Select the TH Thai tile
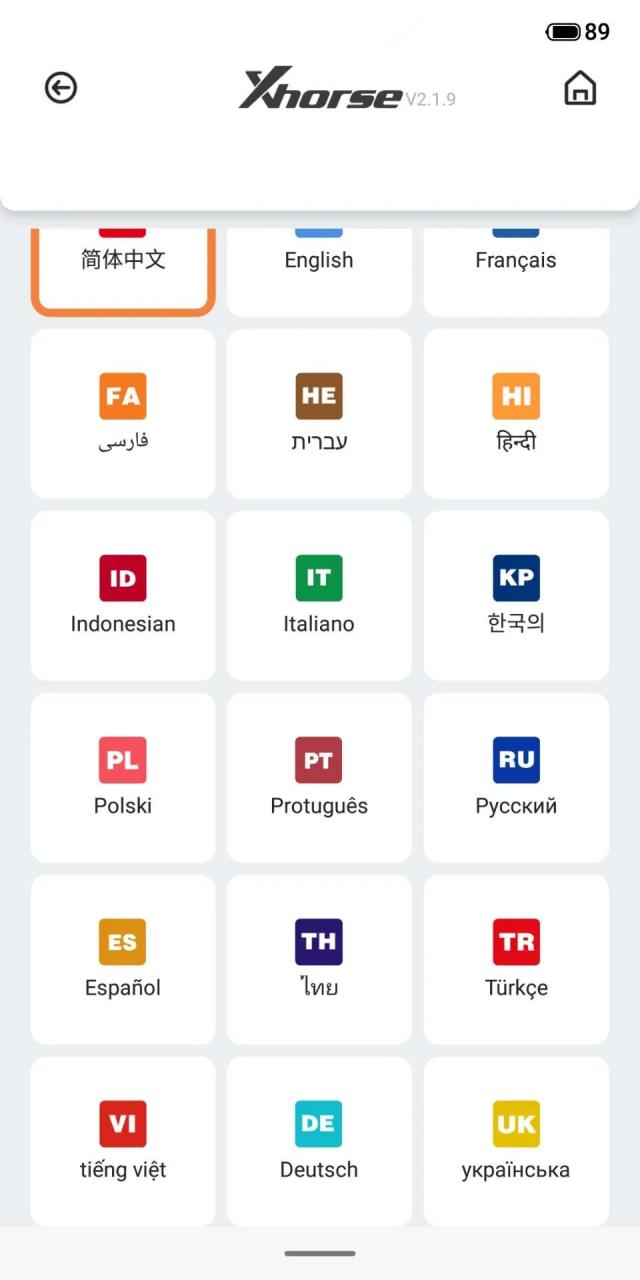The width and height of the screenshot is (640, 1280). [x=319, y=960]
